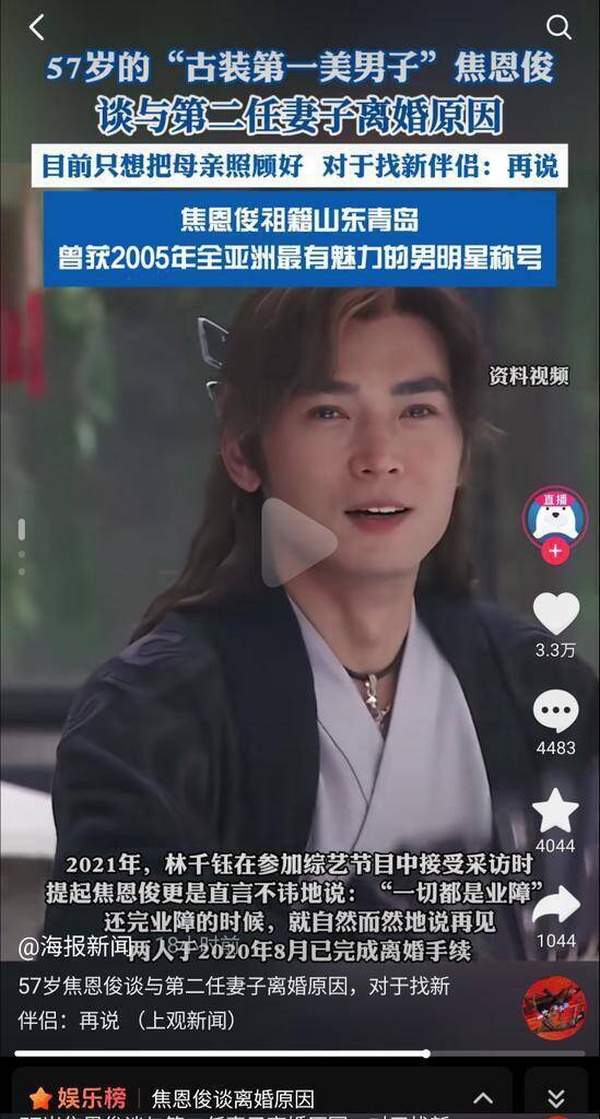Open the 4483 comments
This screenshot has width=600, height=1119.
pyautogui.click(x=555, y=712)
